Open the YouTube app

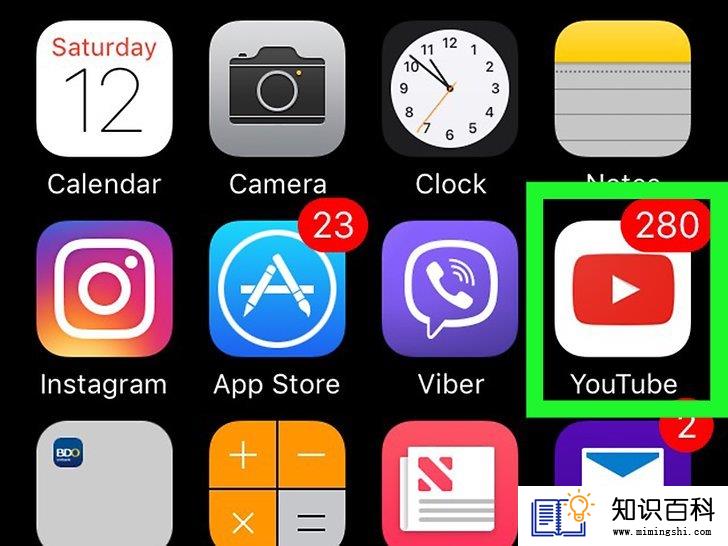coord(623,289)
